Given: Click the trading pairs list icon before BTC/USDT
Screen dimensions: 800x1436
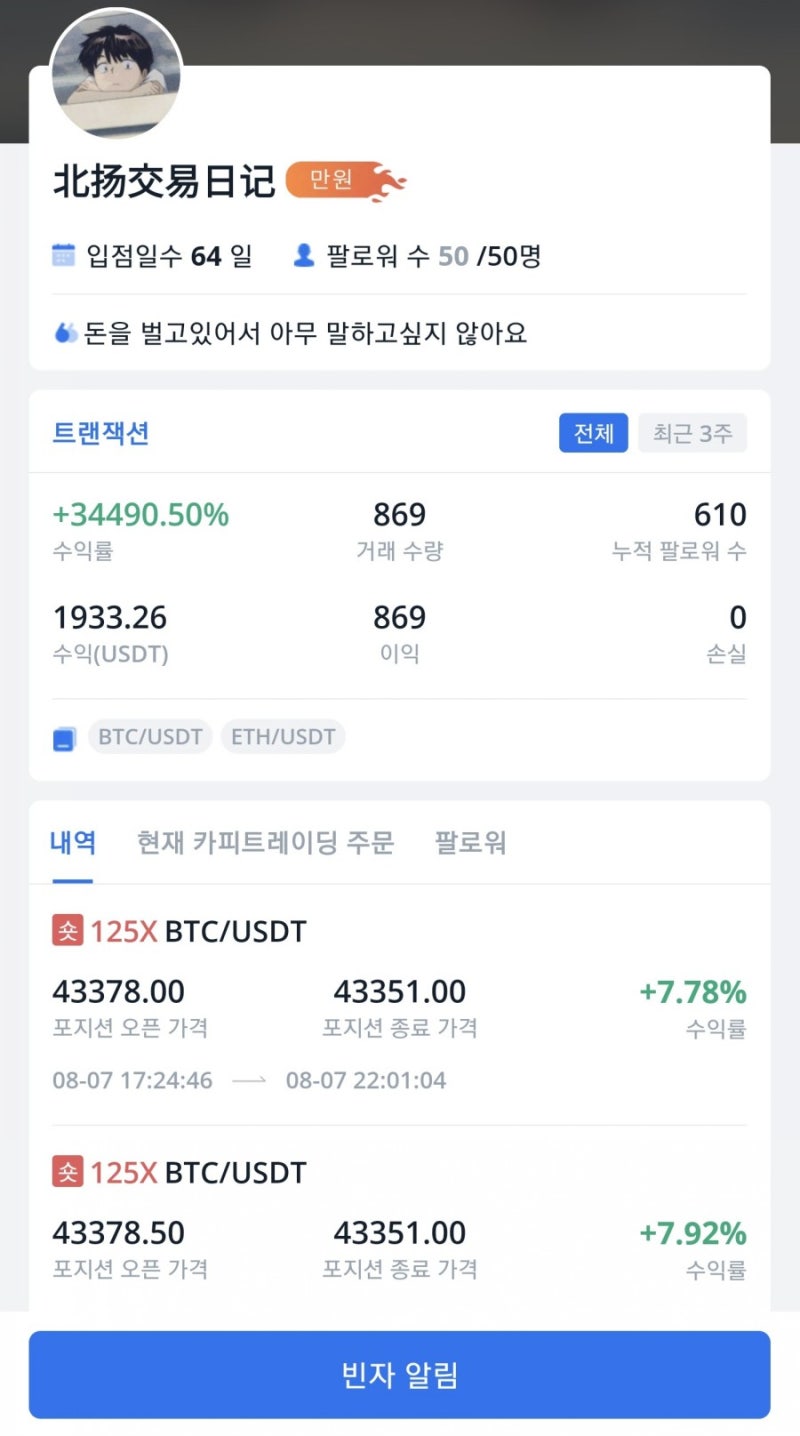Looking at the screenshot, I should [x=64, y=737].
